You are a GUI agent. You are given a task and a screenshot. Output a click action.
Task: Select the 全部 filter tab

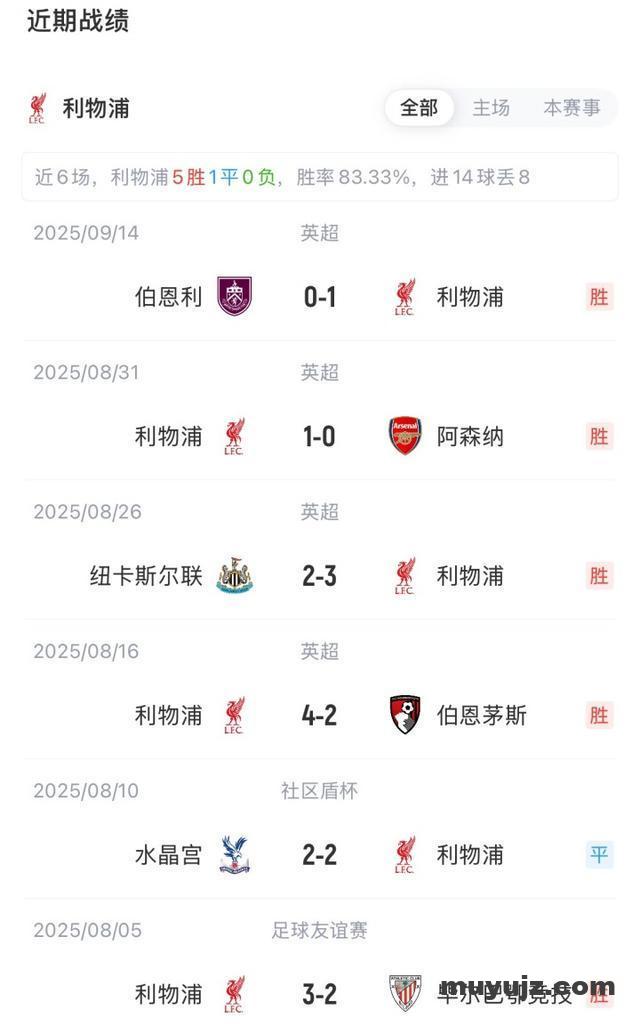(x=419, y=108)
